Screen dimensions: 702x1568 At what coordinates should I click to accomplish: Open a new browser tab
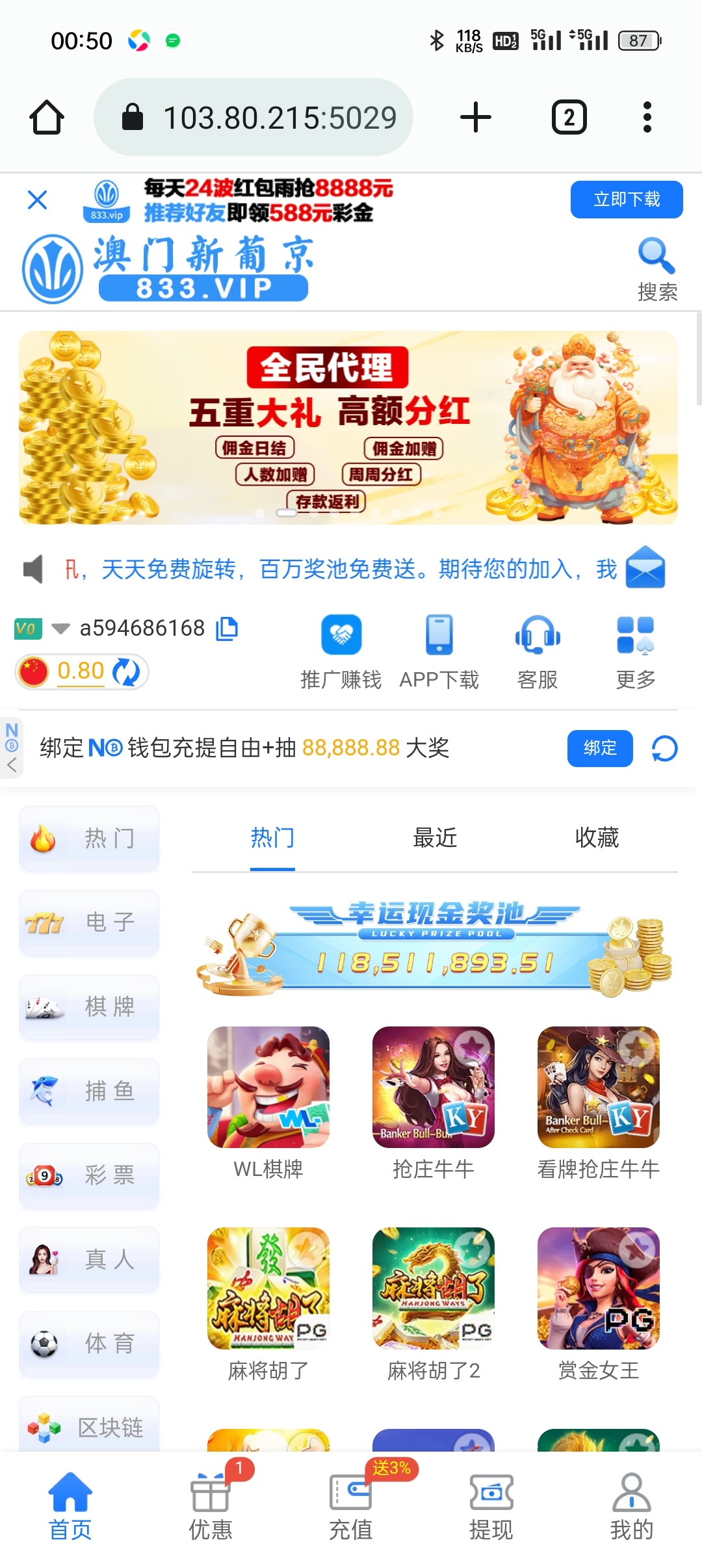tap(476, 118)
